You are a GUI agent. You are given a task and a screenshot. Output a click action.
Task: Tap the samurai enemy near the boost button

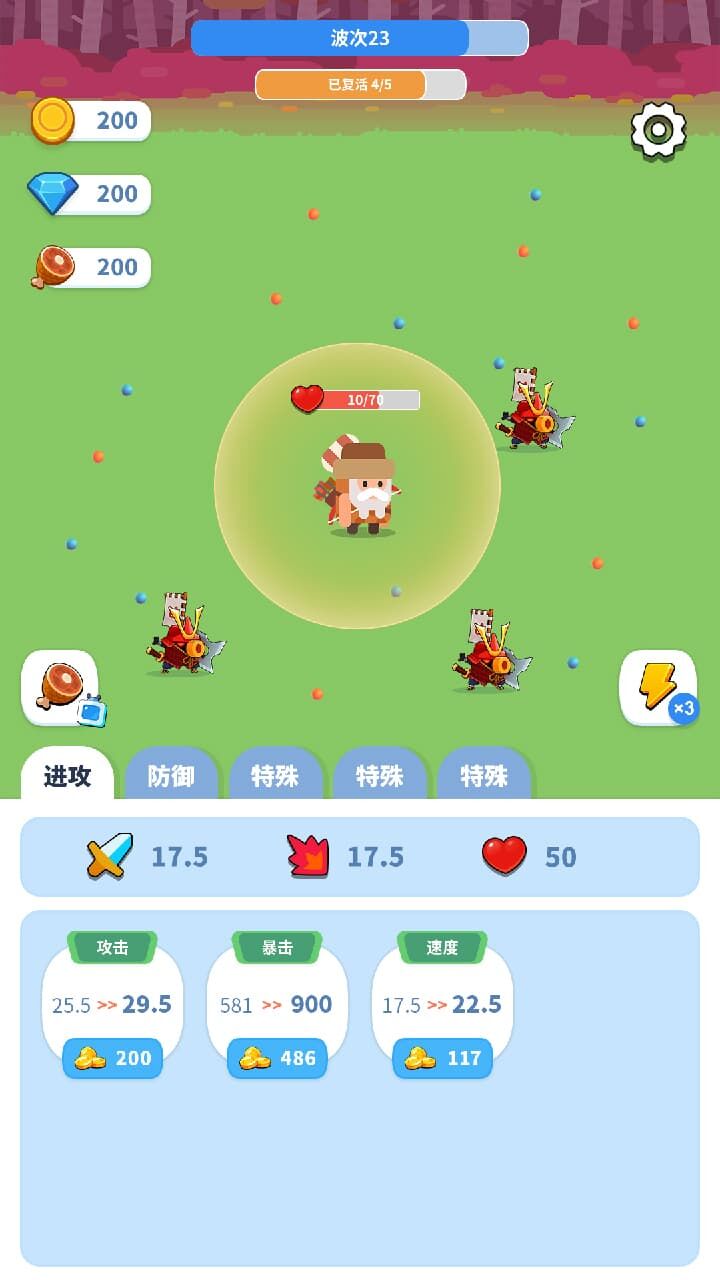490,650
